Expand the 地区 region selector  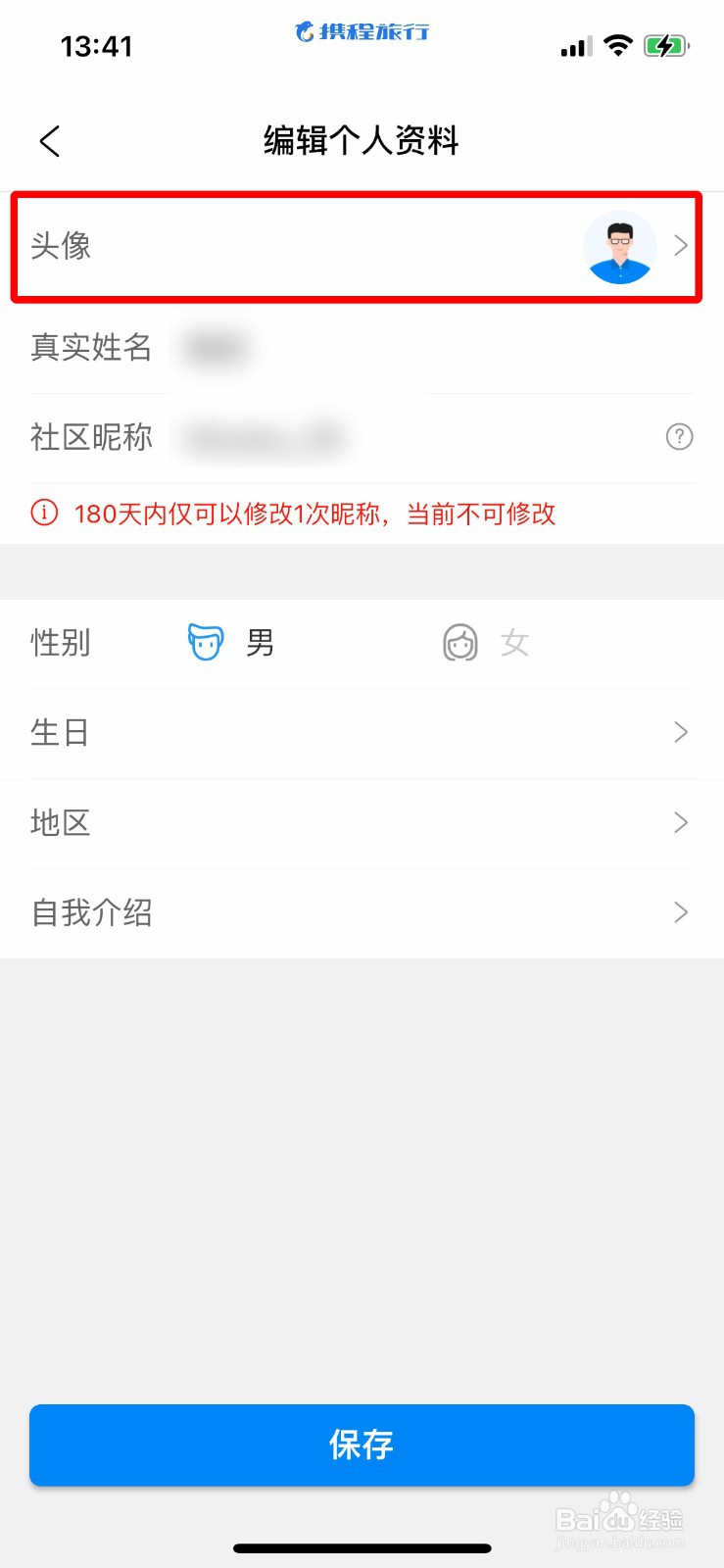point(681,822)
